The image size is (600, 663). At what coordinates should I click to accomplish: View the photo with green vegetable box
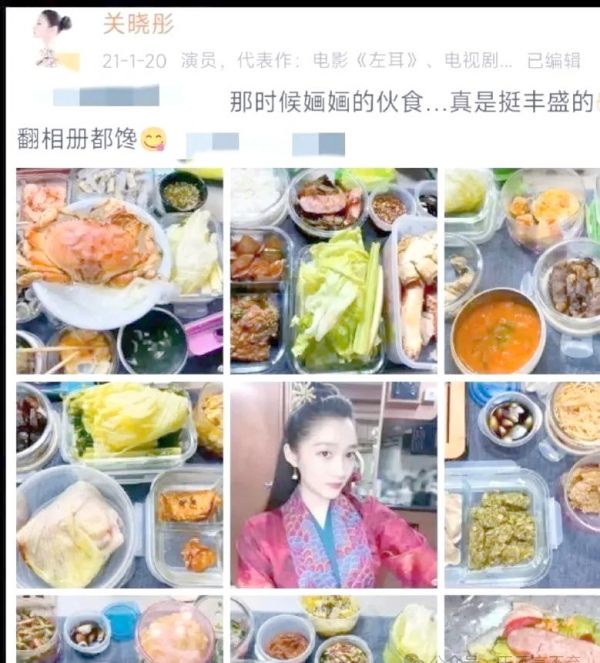pos(521,484)
